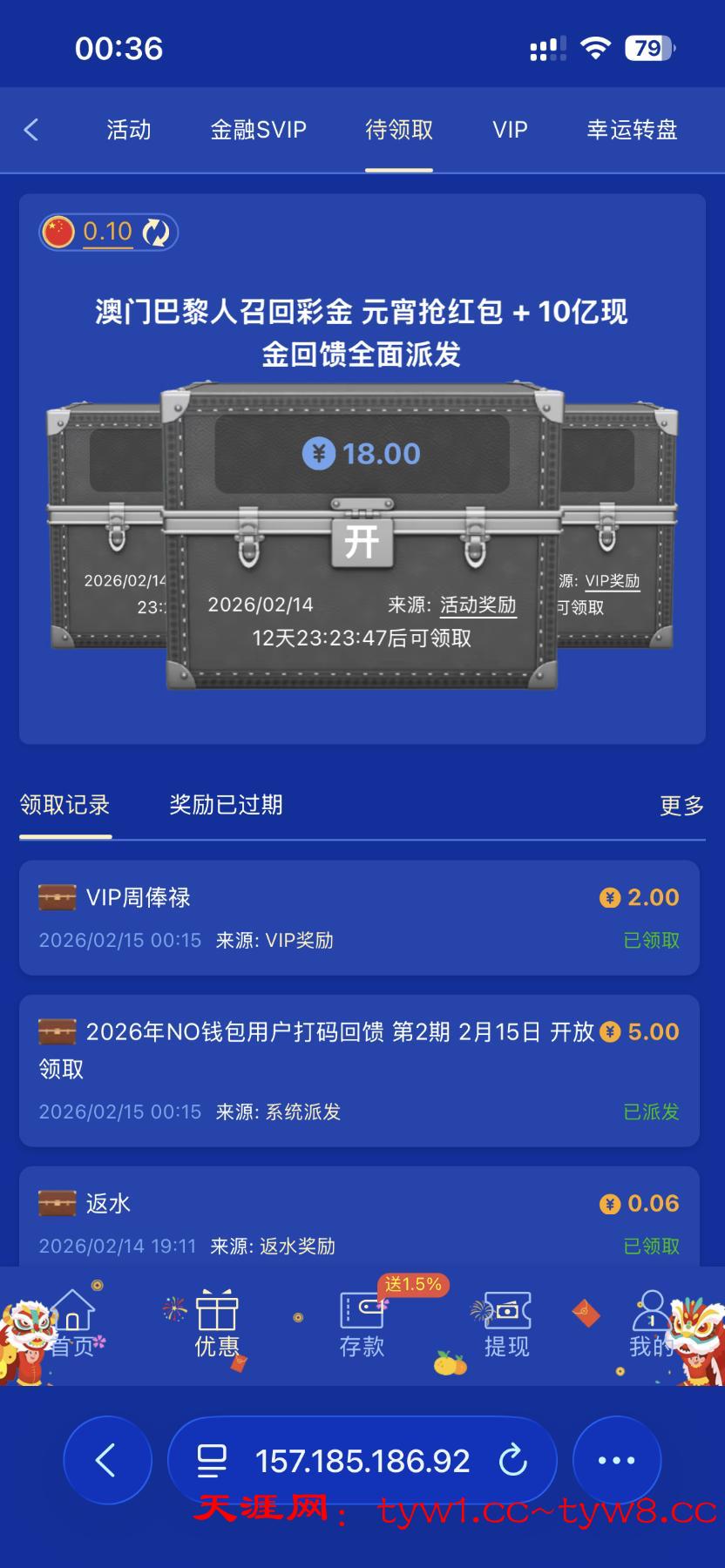View 更多 claim records
The image size is (725, 1568).
click(681, 806)
